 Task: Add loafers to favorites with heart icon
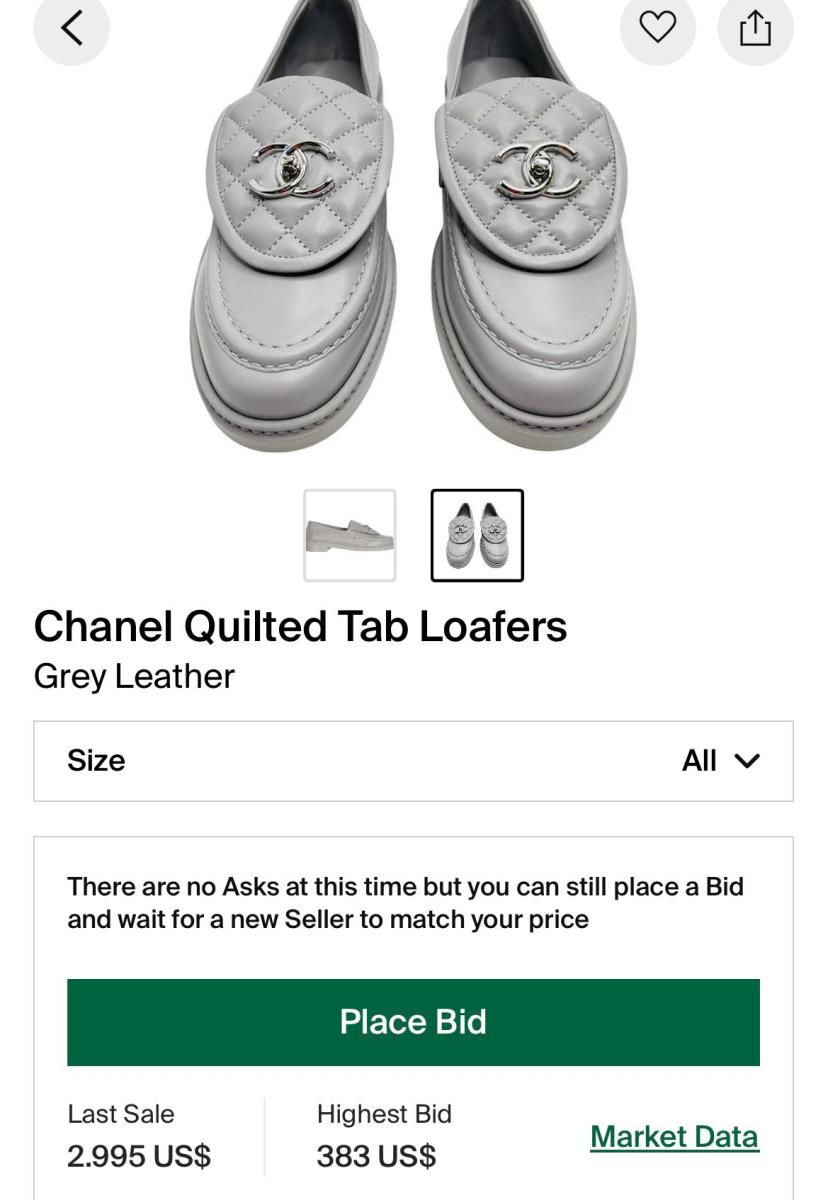click(x=657, y=29)
